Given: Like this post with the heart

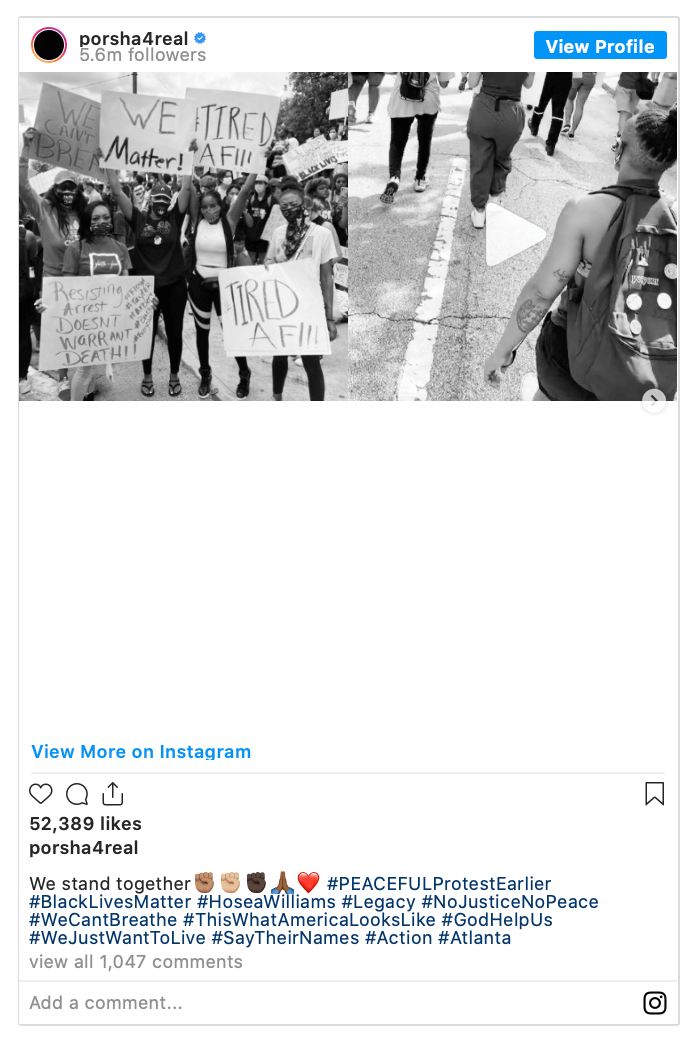Looking at the screenshot, I should coord(41,794).
